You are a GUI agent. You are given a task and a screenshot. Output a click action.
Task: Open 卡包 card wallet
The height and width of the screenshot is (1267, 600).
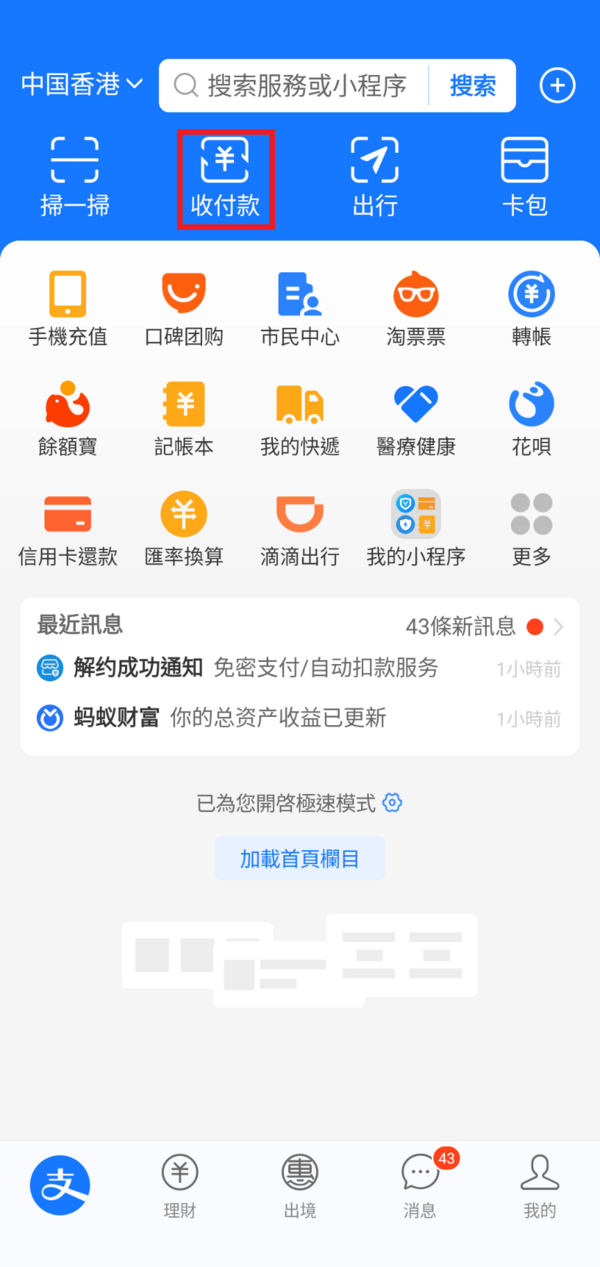pyautogui.click(x=525, y=178)
